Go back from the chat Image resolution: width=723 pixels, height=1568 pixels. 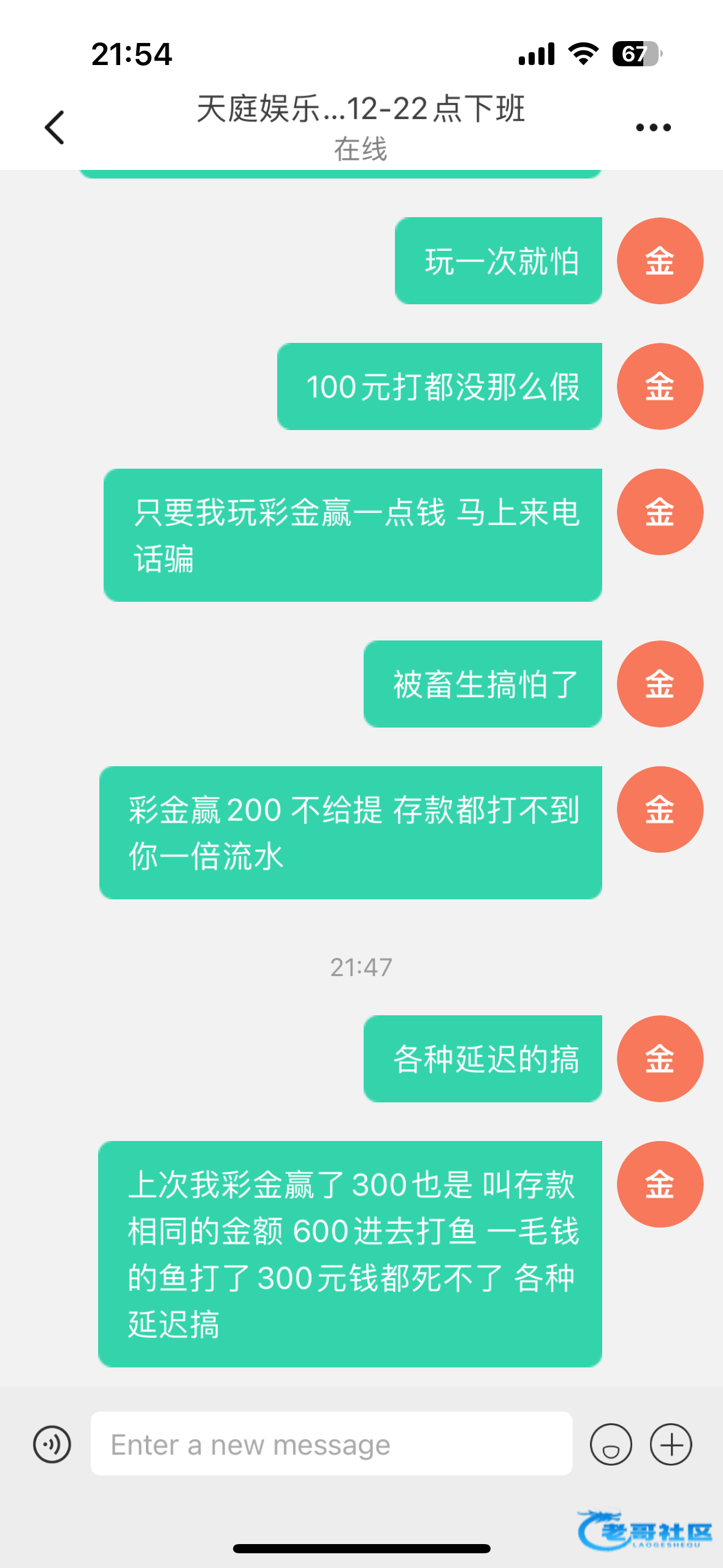pyautogui.click(x=55, y=128)
